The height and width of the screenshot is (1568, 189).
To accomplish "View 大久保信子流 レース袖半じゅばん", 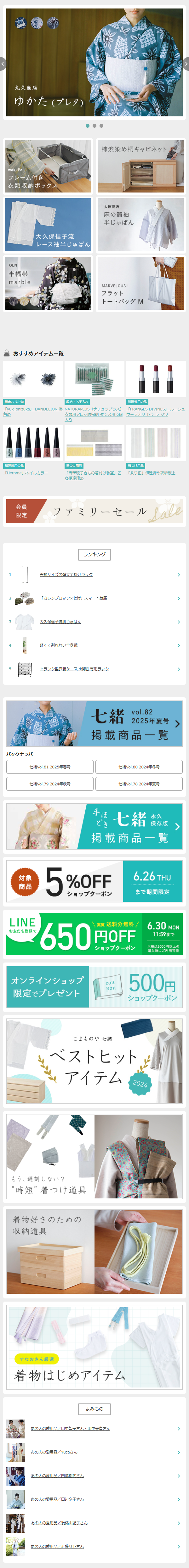I will tap(48, 225).
